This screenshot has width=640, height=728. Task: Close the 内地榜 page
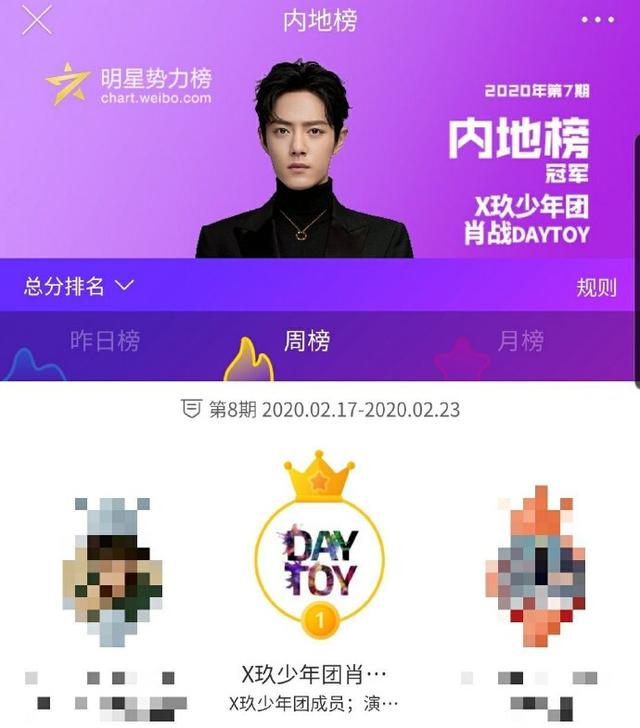pyautogui.click(x=36, y=19)
